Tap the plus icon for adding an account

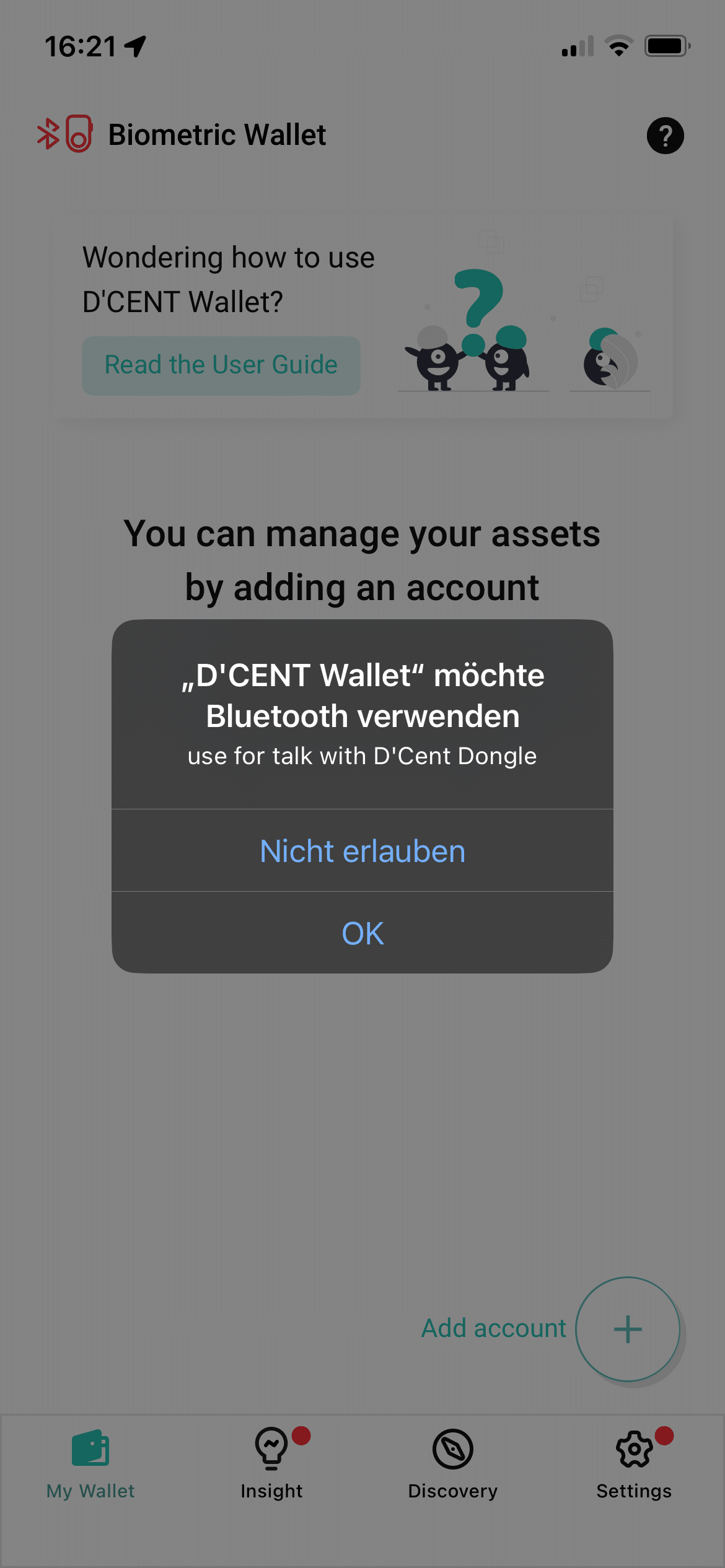pyautogui.click(x=628, y=1328)
